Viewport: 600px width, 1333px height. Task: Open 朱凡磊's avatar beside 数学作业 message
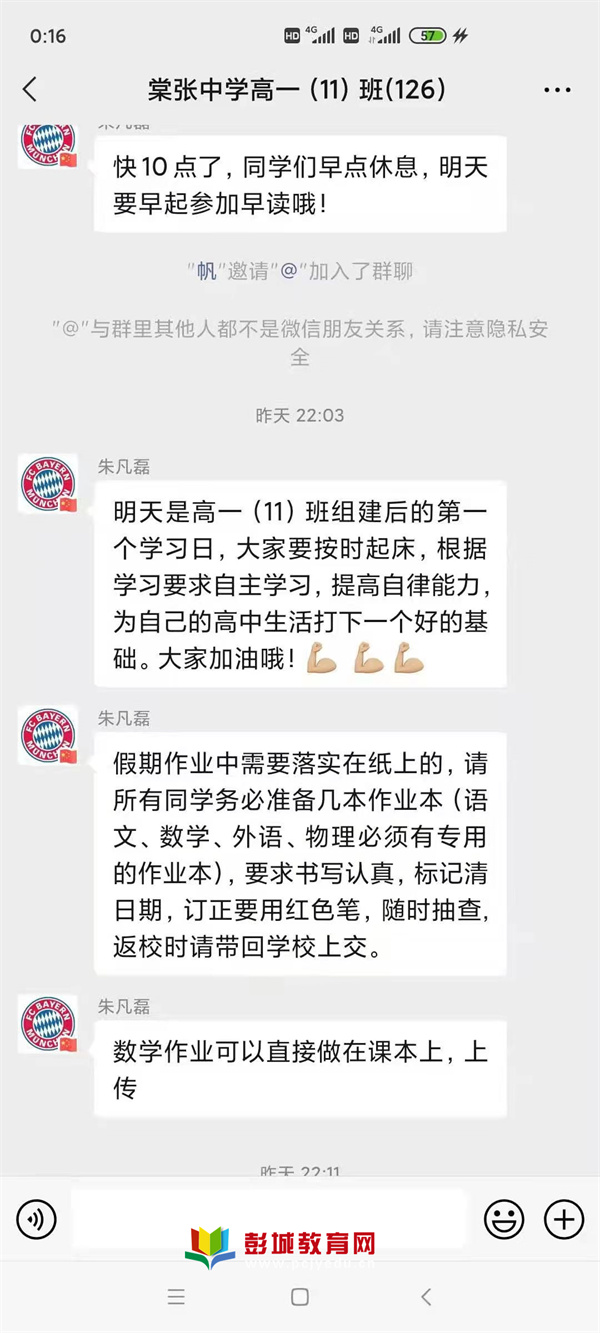click(48, 1024)
